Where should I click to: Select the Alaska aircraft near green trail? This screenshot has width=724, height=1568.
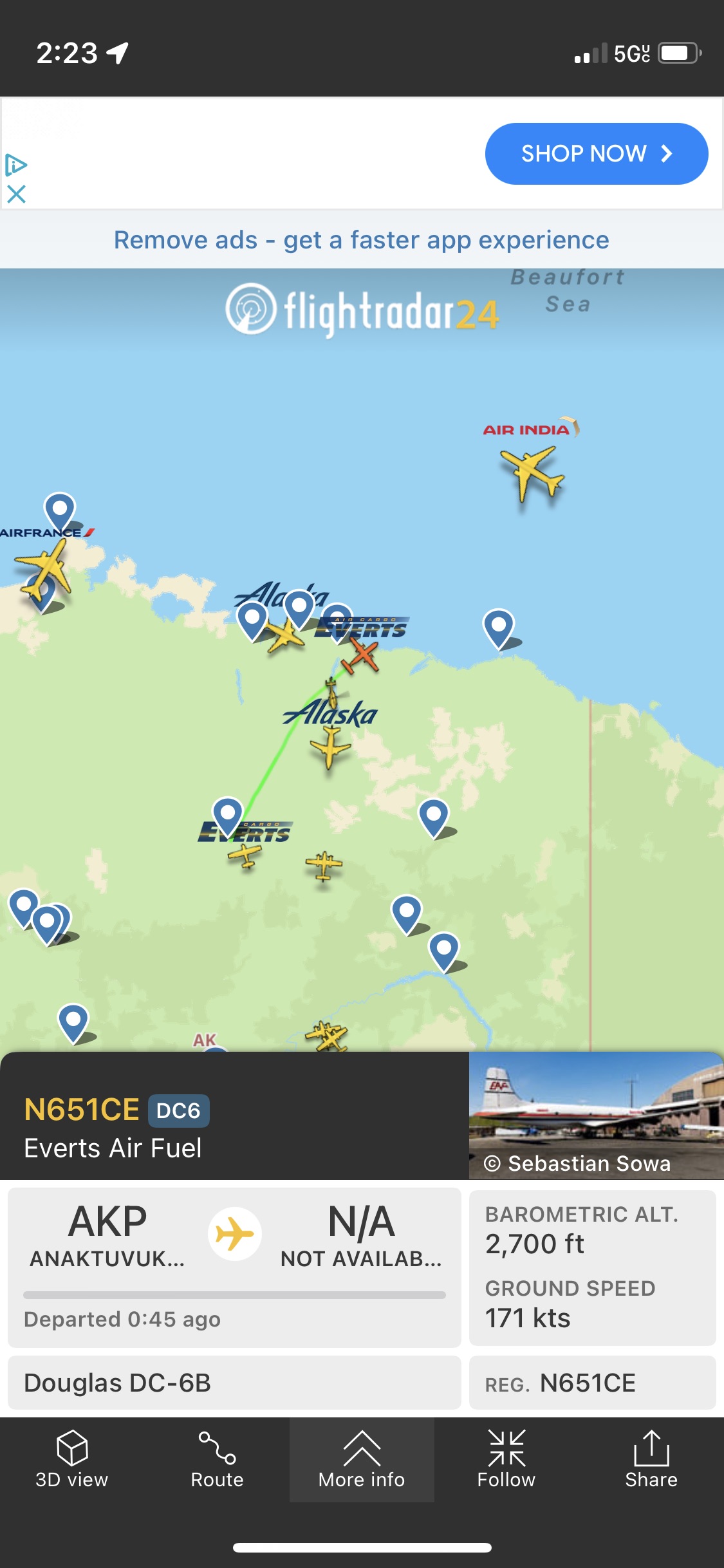coord(330,746)
